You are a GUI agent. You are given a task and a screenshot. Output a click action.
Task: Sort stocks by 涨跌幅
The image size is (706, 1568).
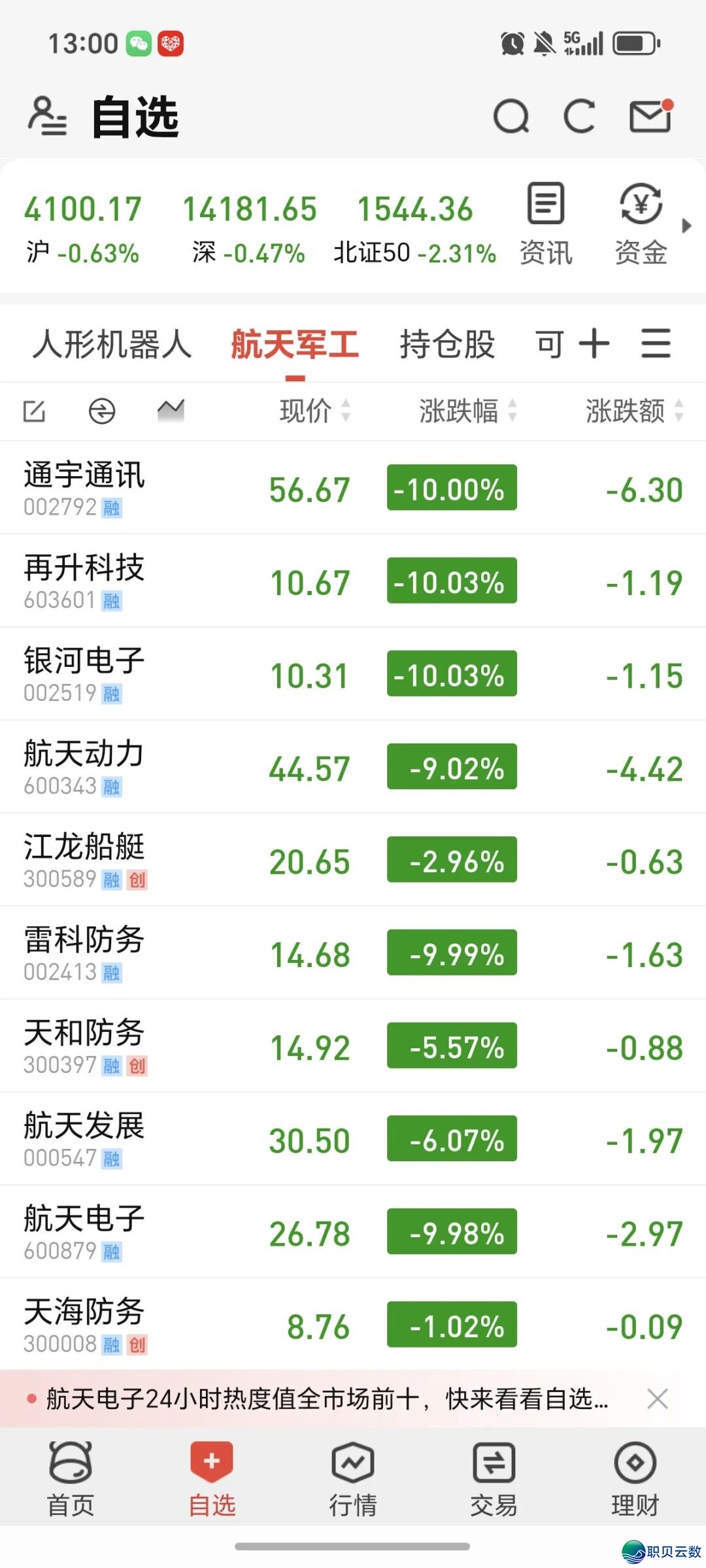(x=467, y=411)
